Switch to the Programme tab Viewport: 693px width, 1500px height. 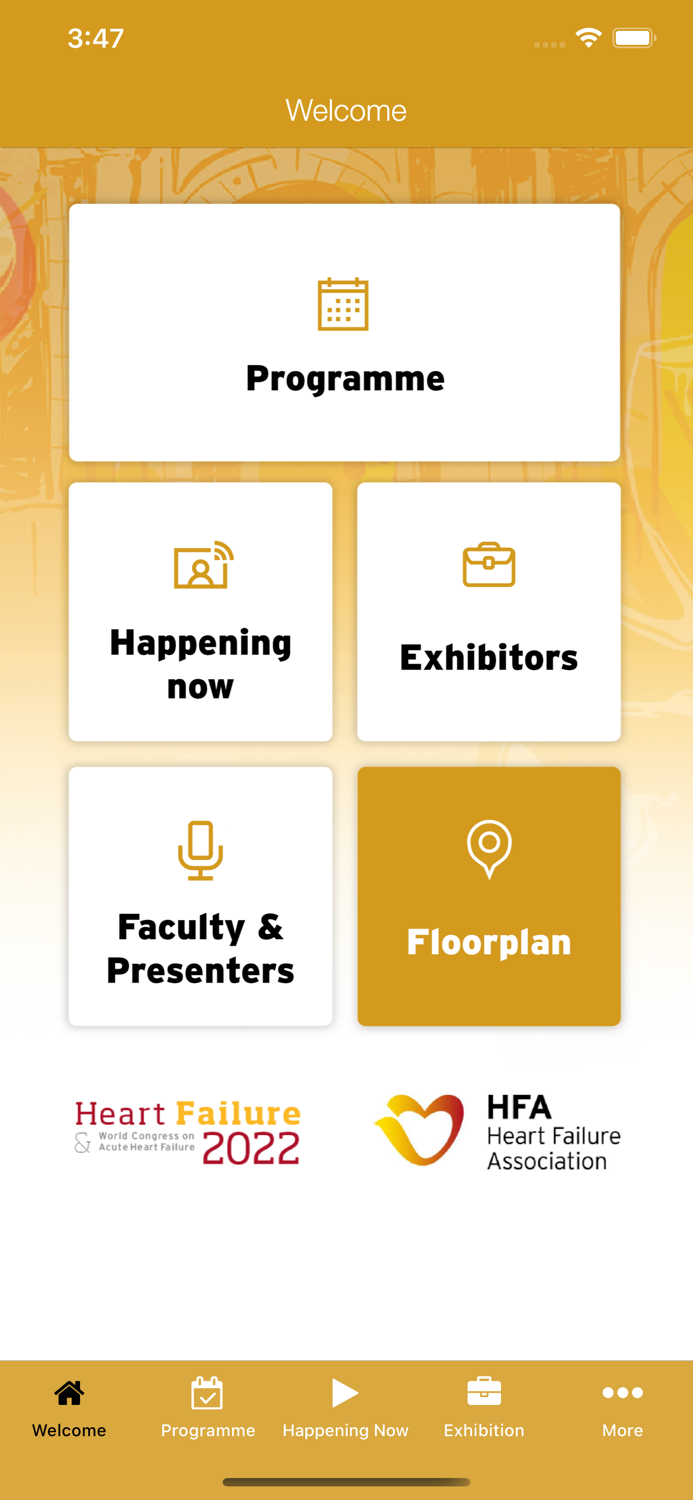208,1408
